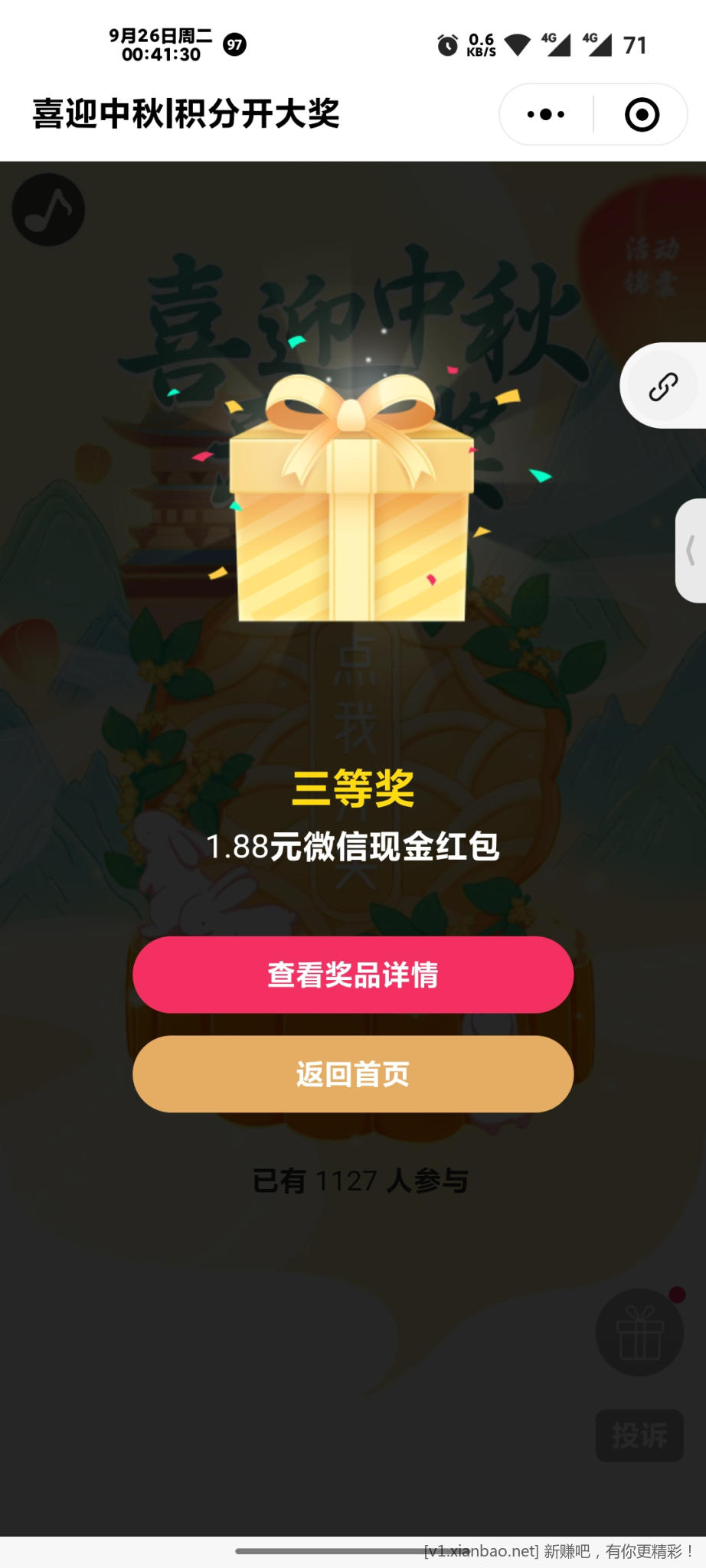706x1568 pixels.
Task: Close the mini program via target icon
Action: 642,115
